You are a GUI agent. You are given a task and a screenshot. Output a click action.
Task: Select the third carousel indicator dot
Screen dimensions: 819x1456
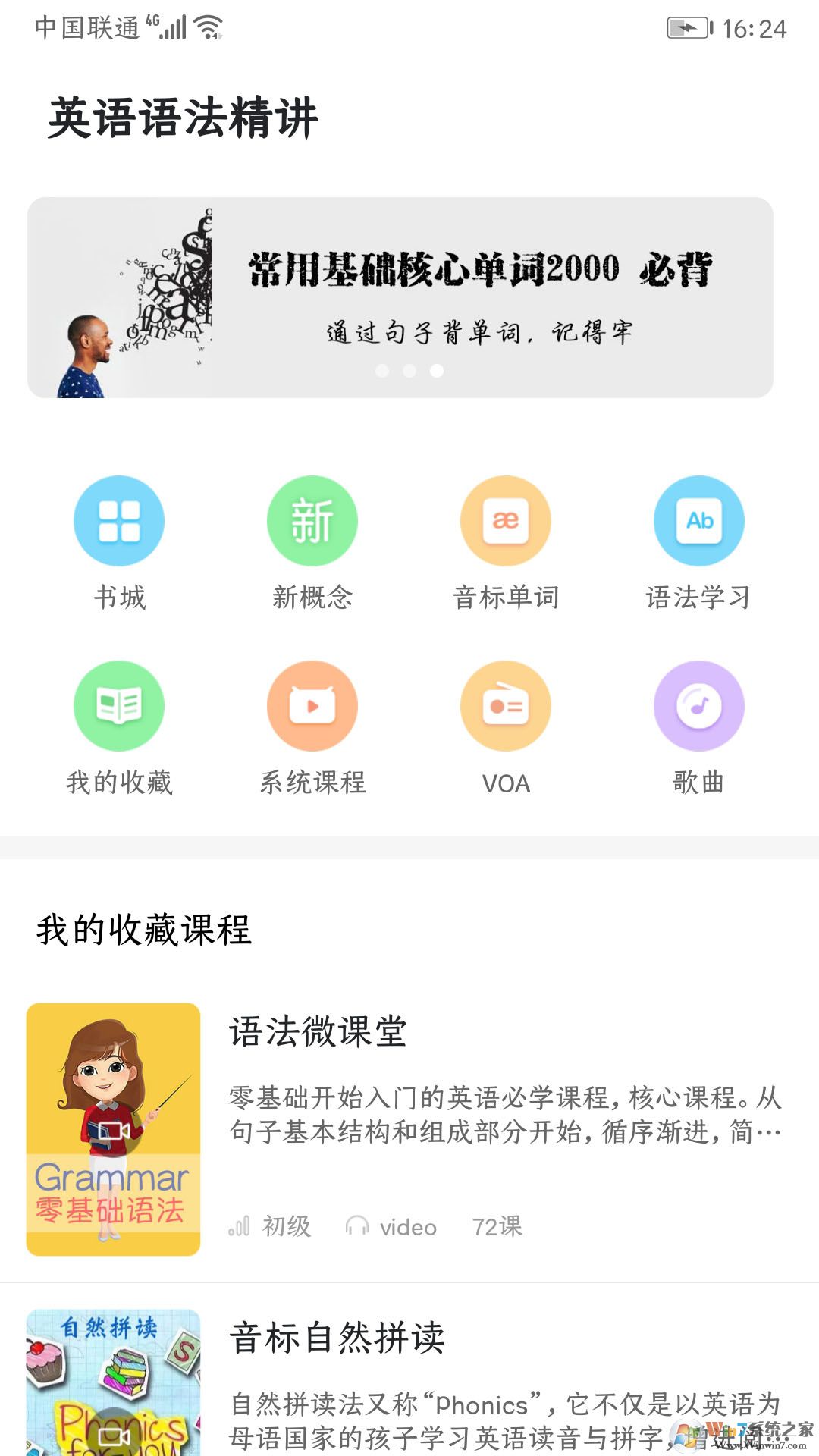[437, 372]
